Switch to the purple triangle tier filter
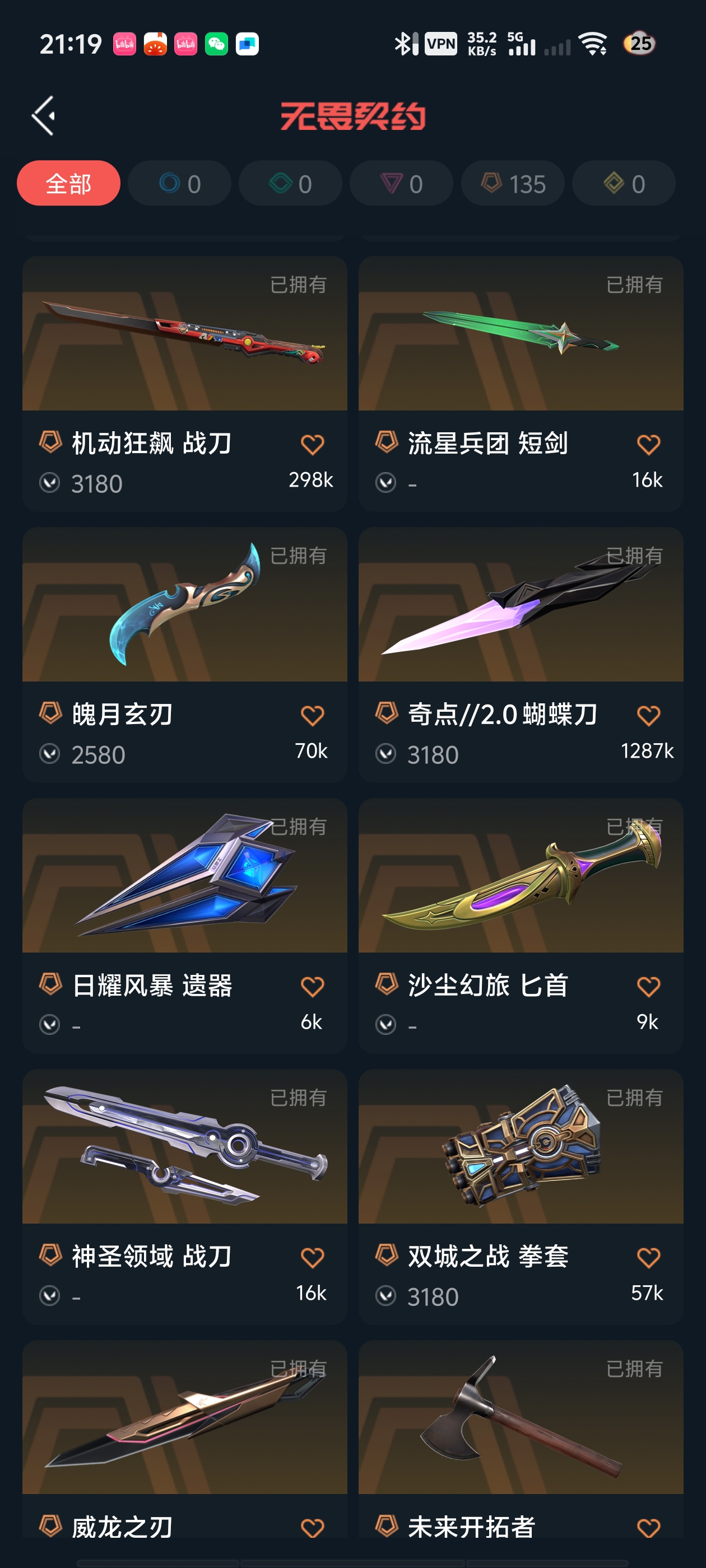Image resolution: width=706 pixels, height=1568 pixels. pos(401,183)
